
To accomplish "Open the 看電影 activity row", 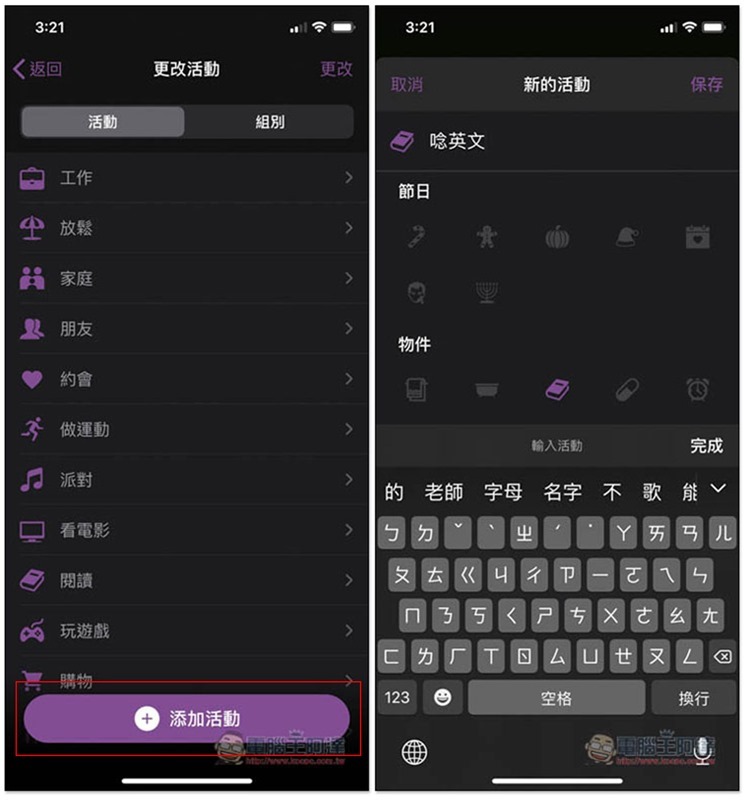I will pos(186,530).
